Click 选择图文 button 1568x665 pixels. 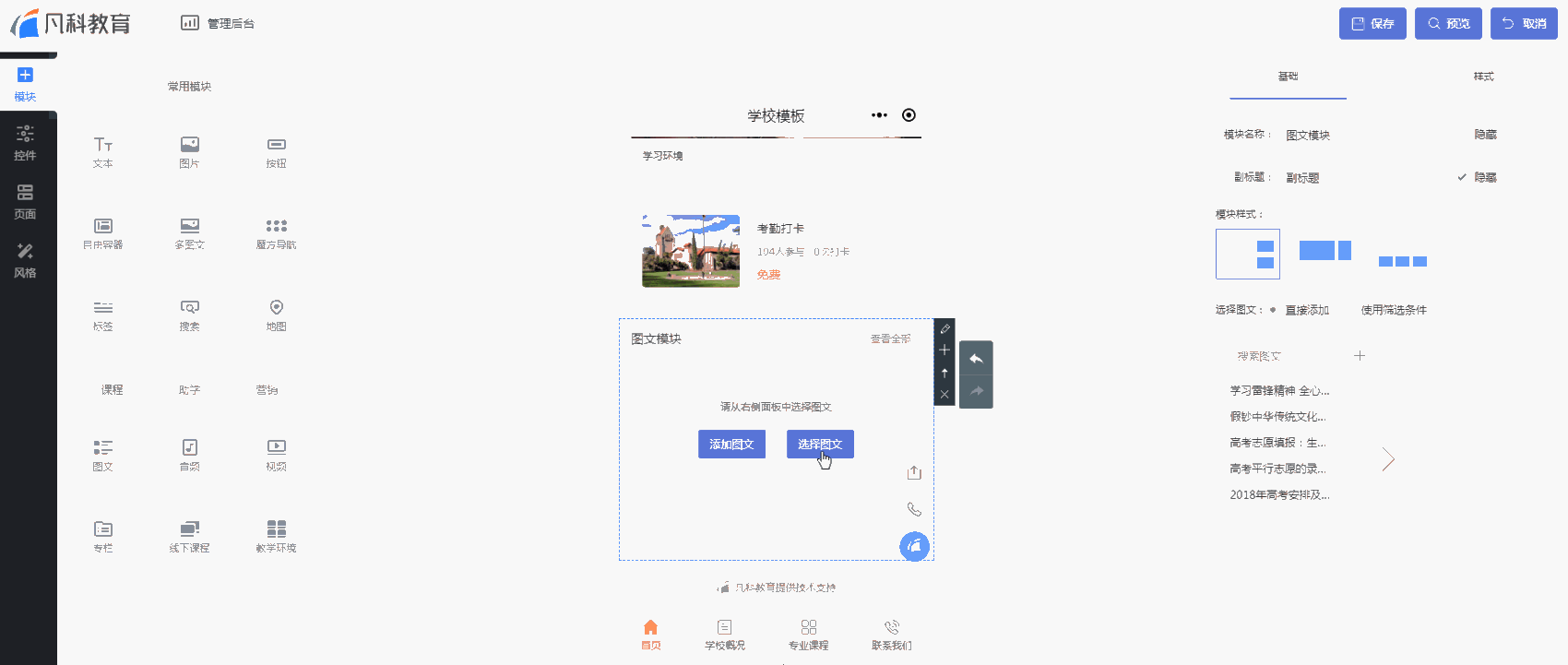pos(820,445)
